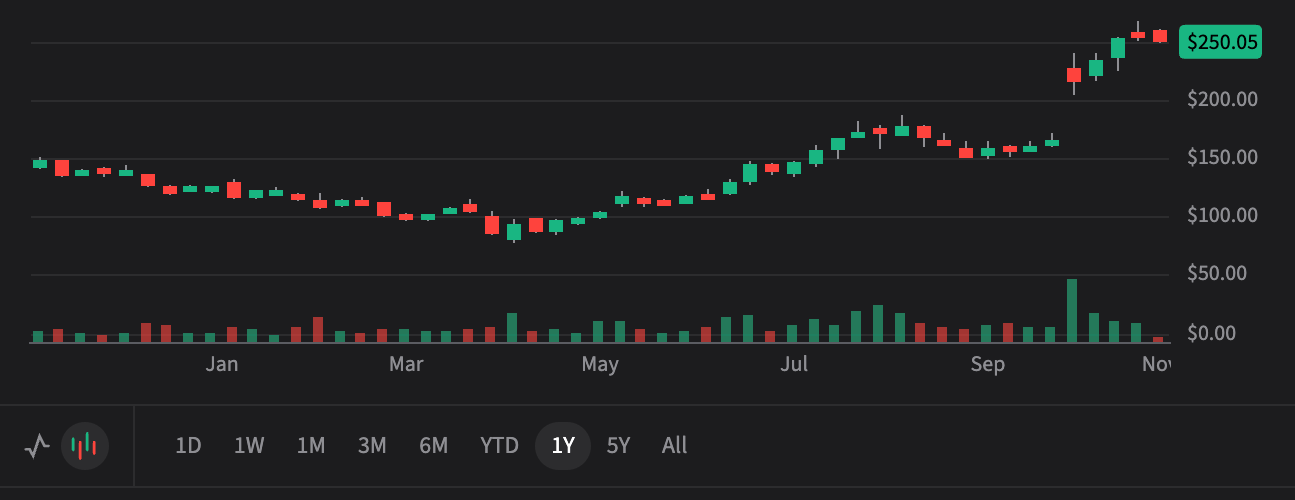View the 3M chart range
This screenshot has height=500, width=1295.
(x=372, y=446)
